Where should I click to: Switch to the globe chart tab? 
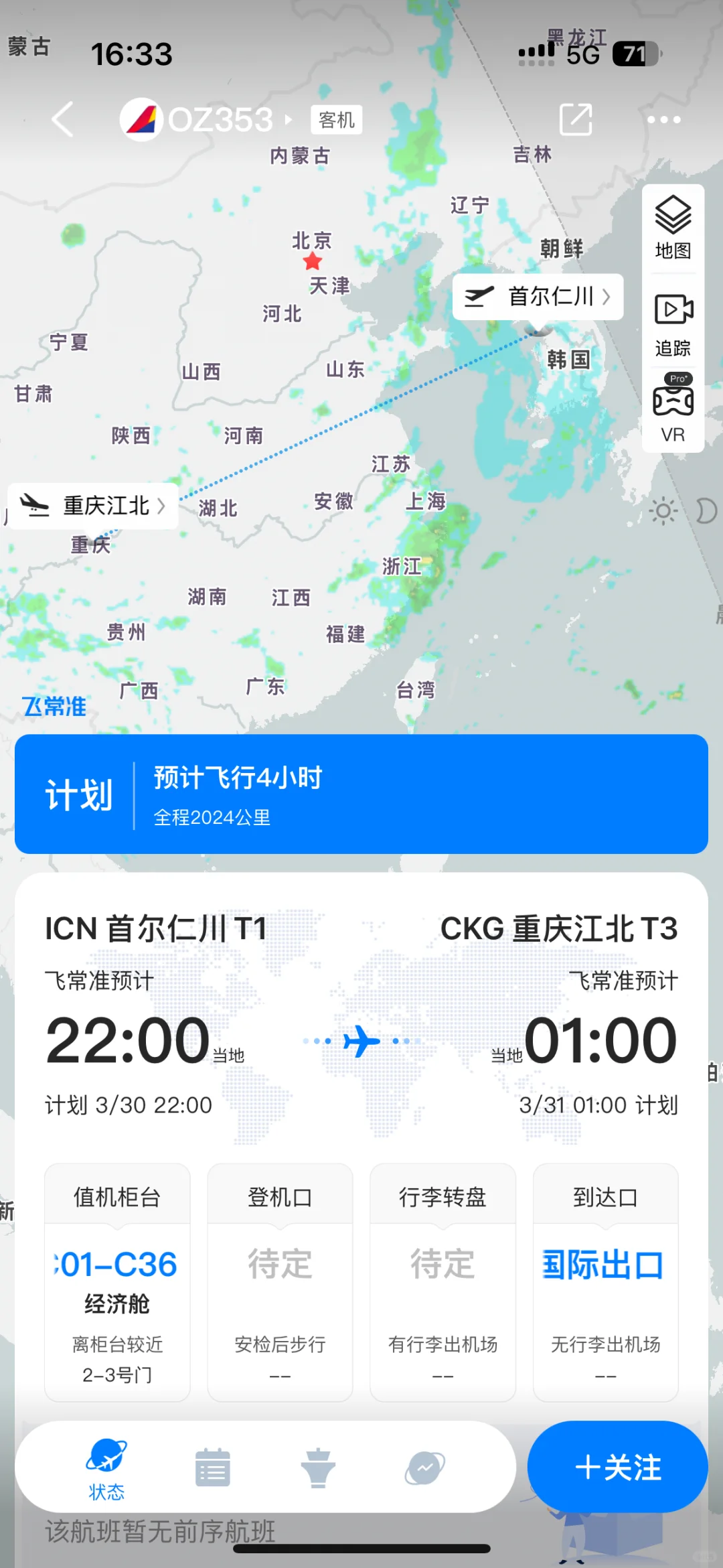[x=424, y=1467]
